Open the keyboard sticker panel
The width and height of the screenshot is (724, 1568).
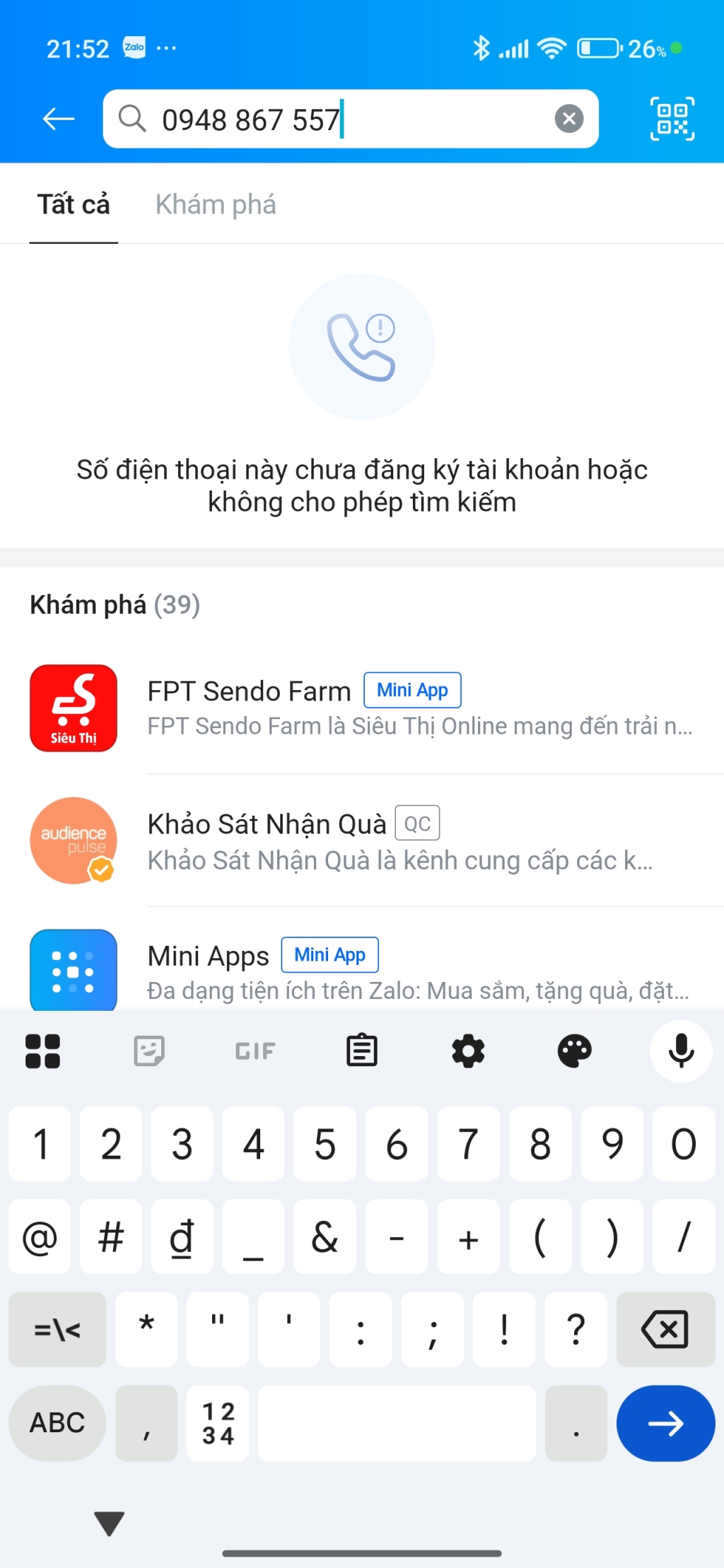[149, 1051]
